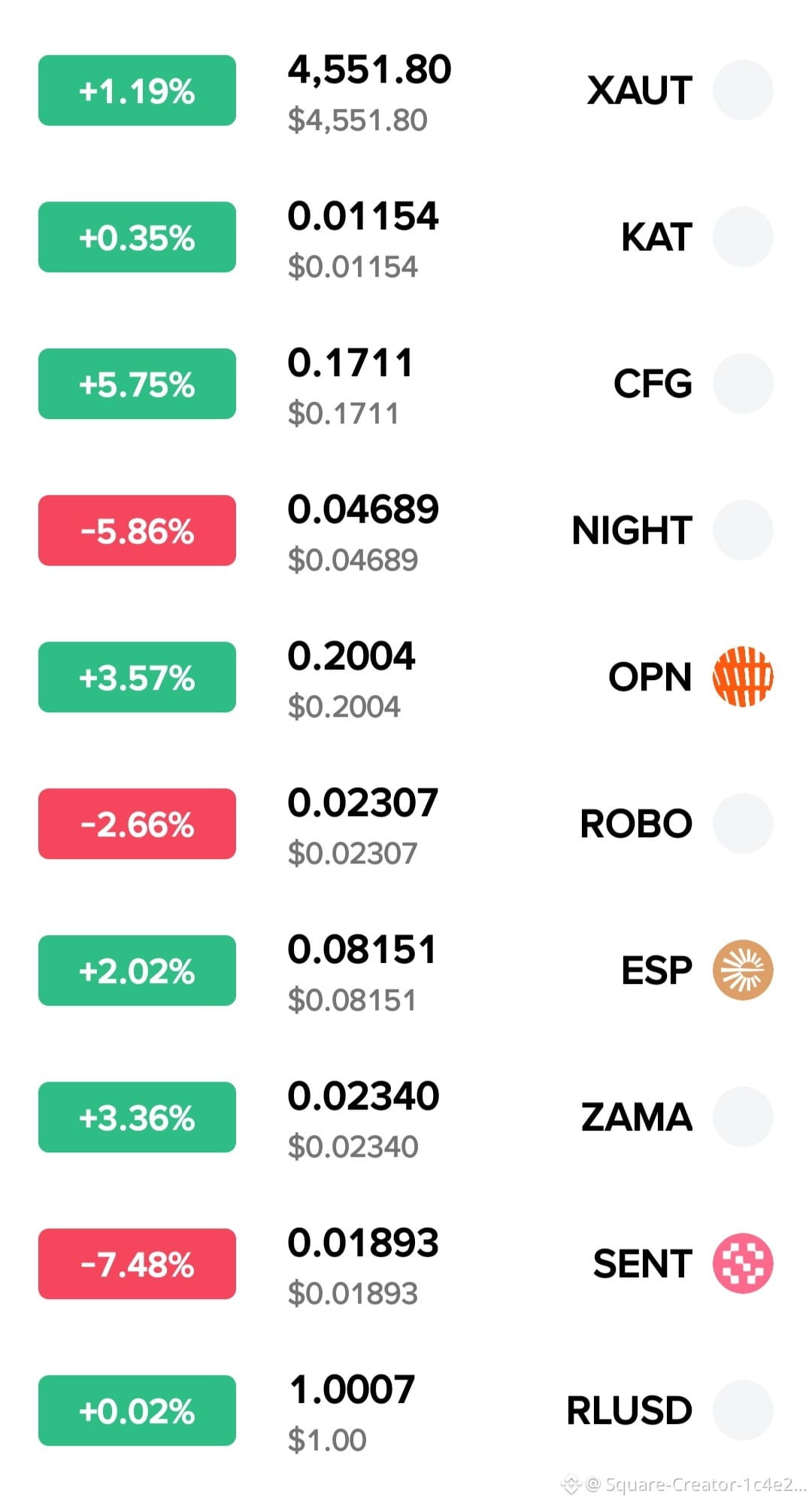The width and height of the screenshot is (812, 1503).
Task: View the ROBO coin details
Action: click(x=635, y=824)
